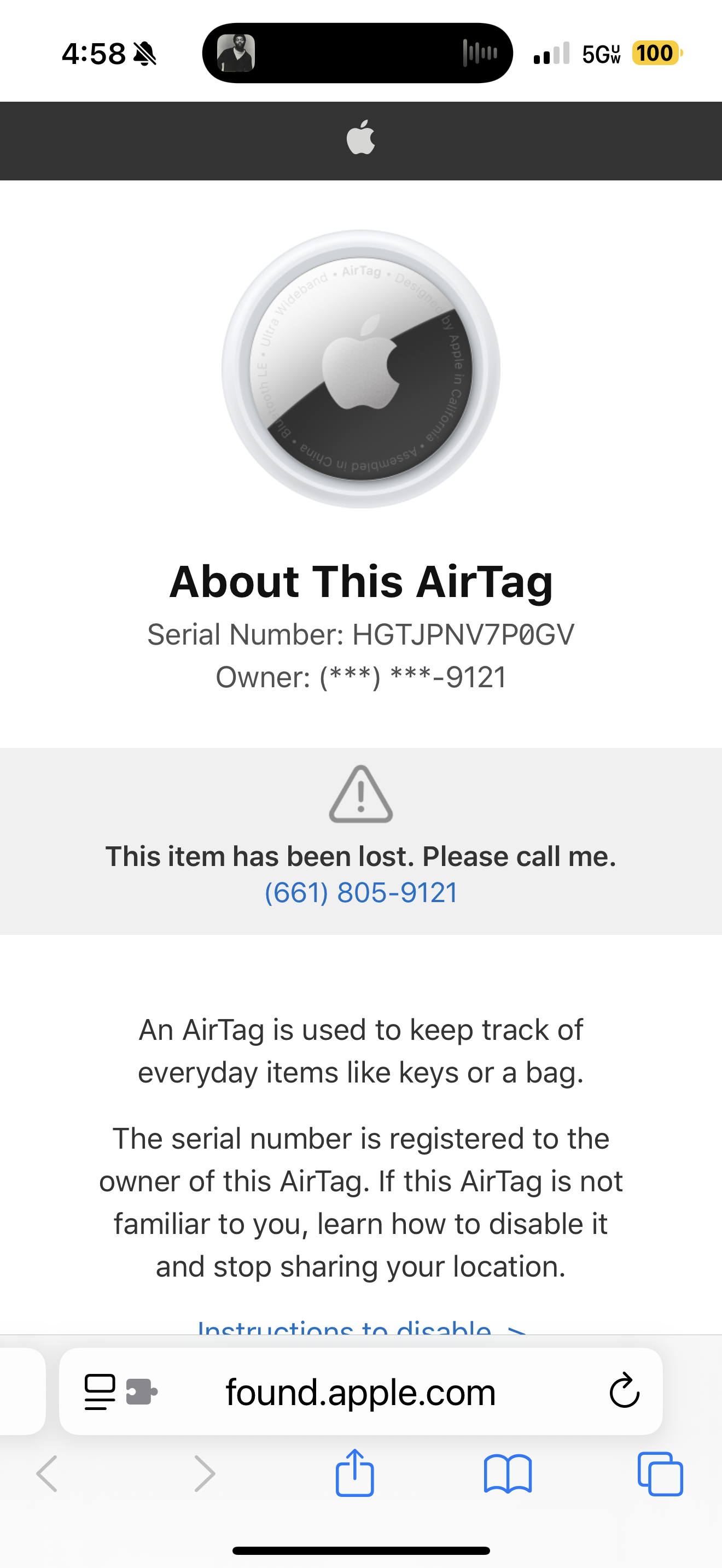The height and width of the screenshot is (1568, 722).
Task: Open the Dynamic Island now playing
Action: point(357,54)
